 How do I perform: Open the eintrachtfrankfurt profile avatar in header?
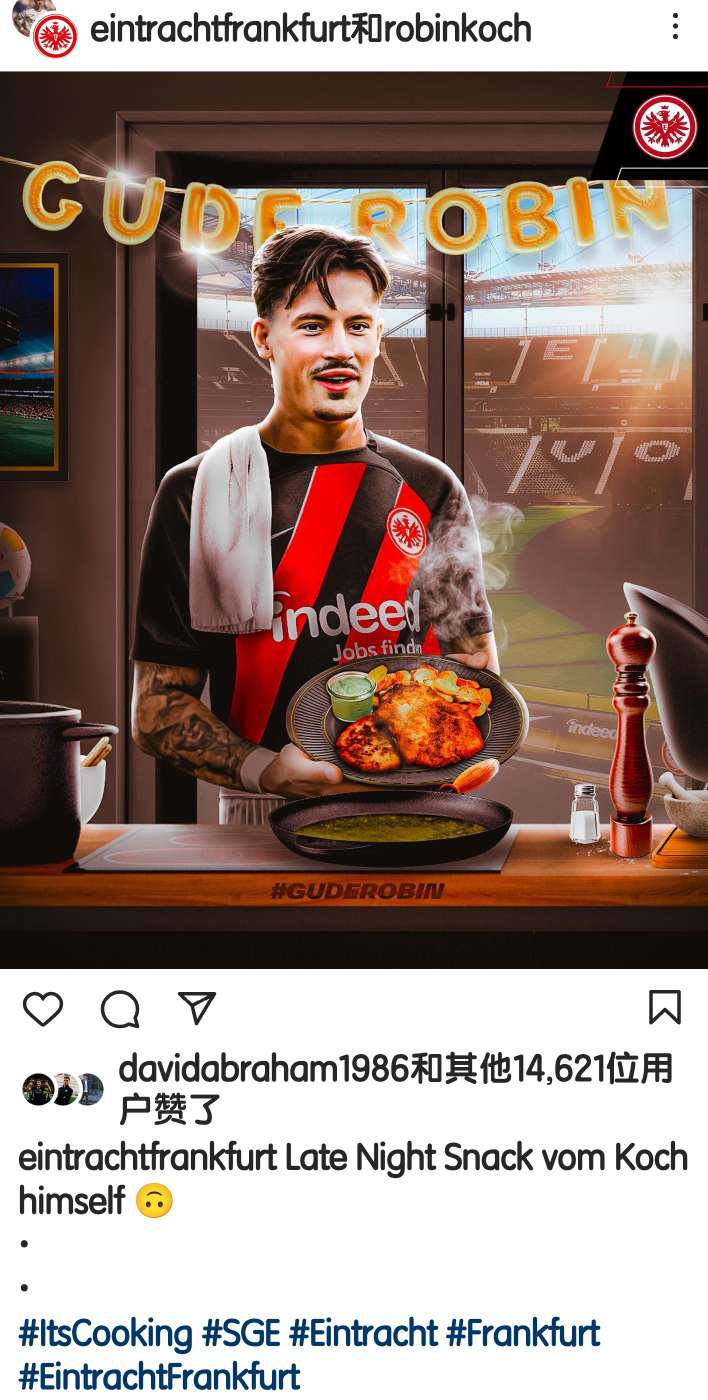pos(54,36)
